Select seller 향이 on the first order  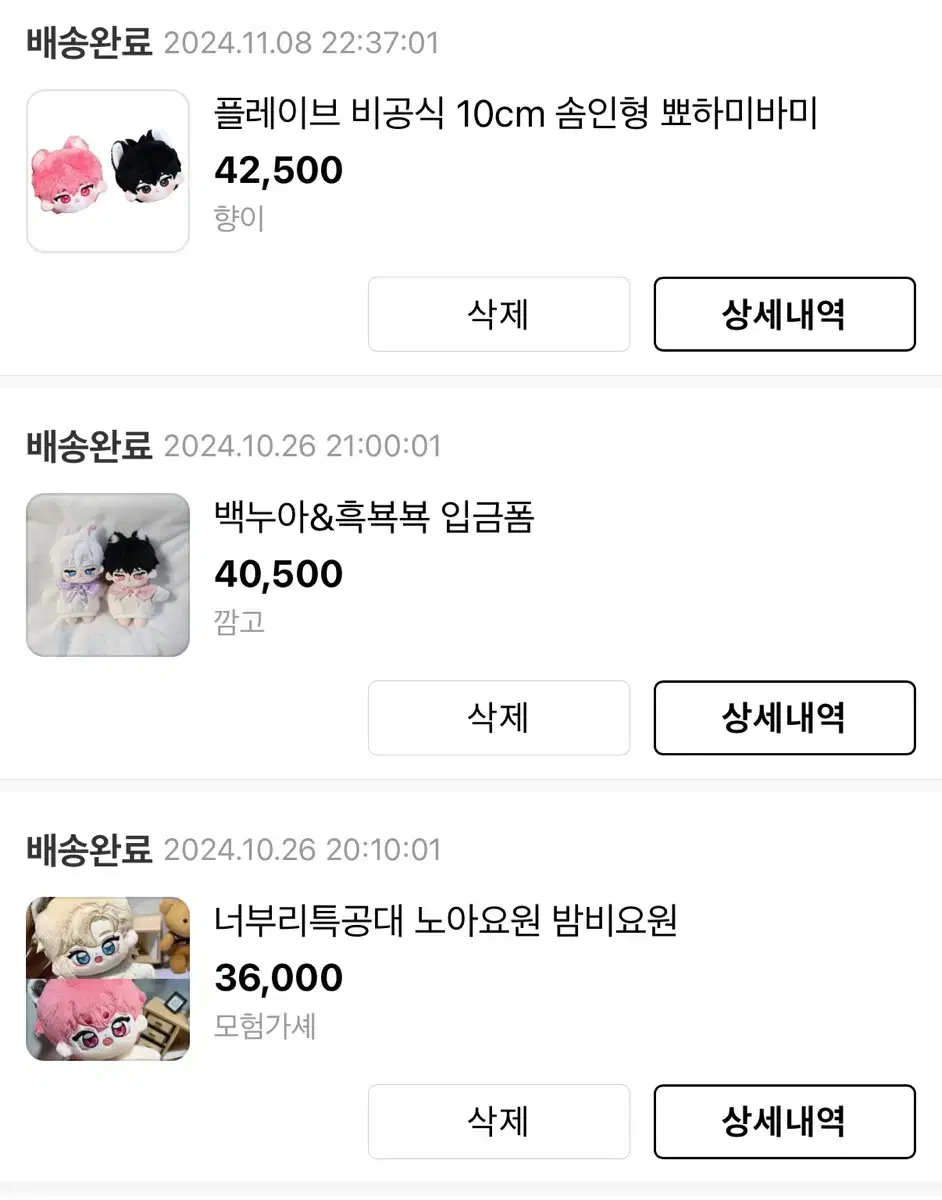pos(239,218)
